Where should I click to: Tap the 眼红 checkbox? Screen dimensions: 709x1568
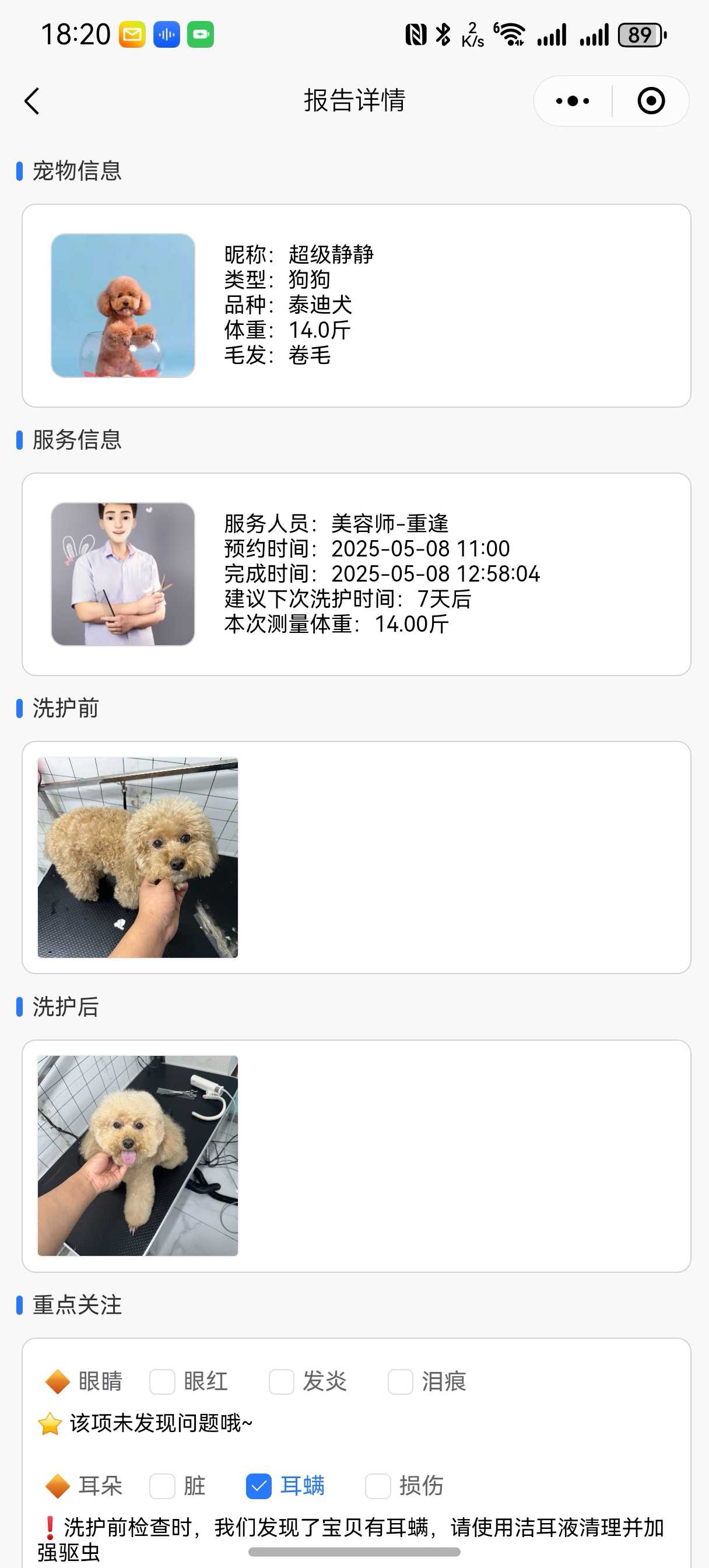(x=163, y=1382)
